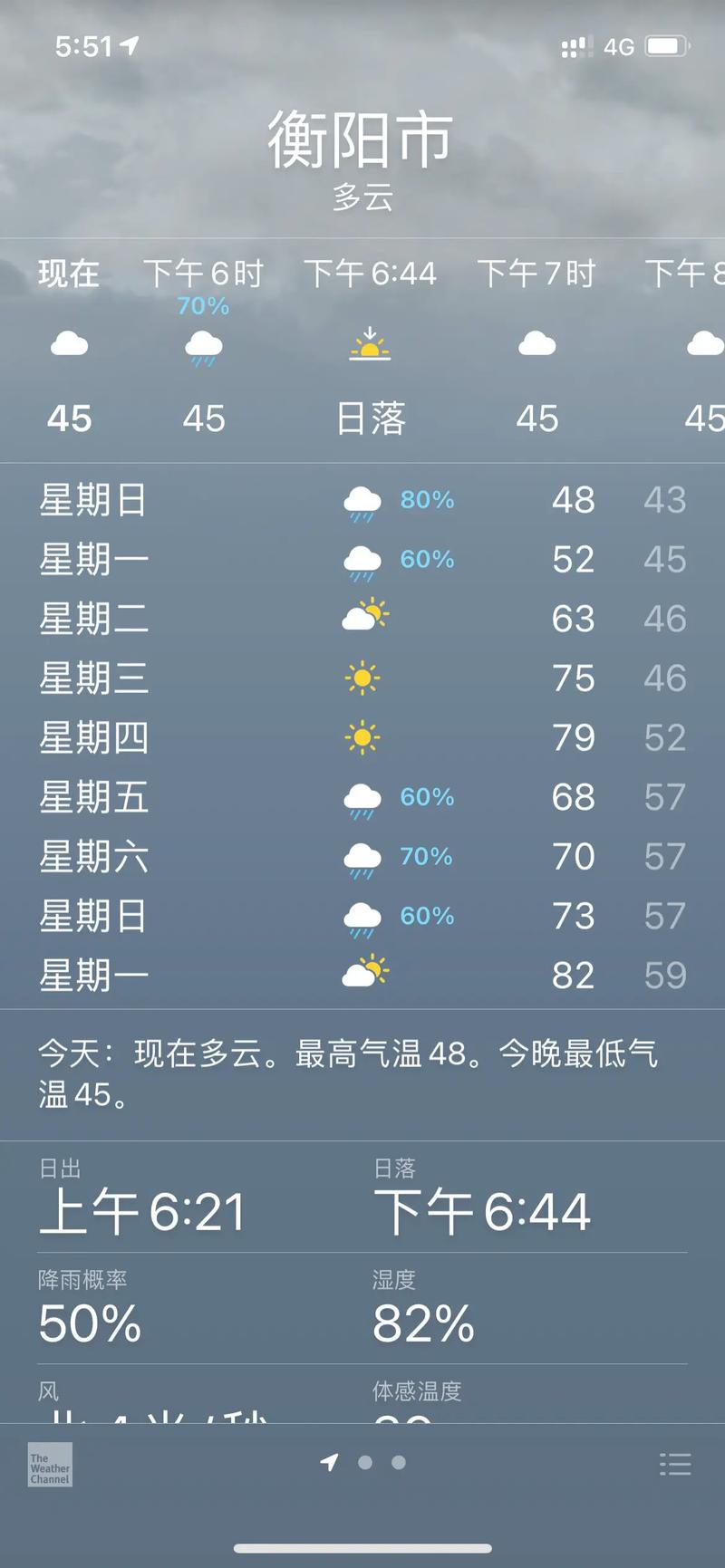This screenshot has height=1568, width=725.
Task: Tap the city name 衡阳市
Action: click(x=362, y=138)
